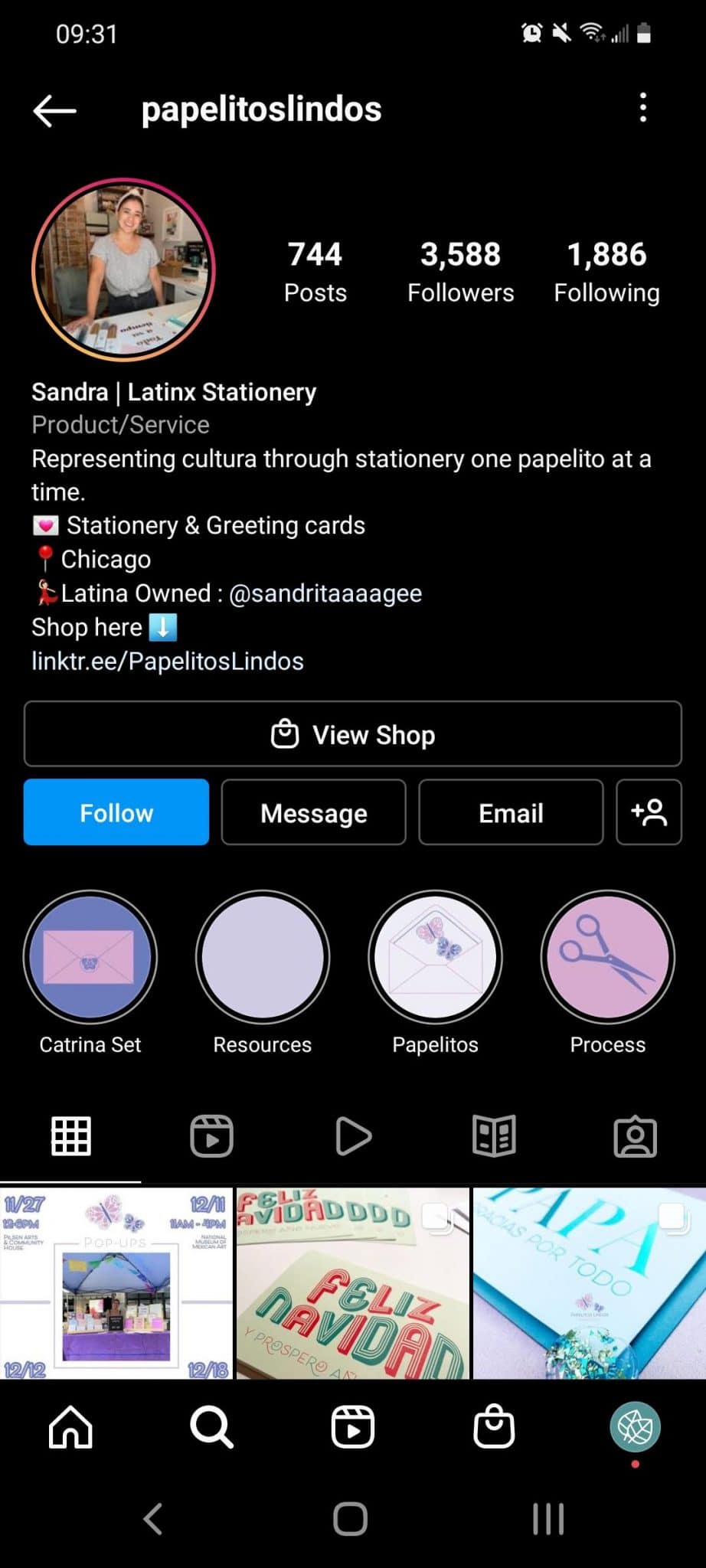
Task: Open the Resources highlight
Action: click(x=263, y=957)
